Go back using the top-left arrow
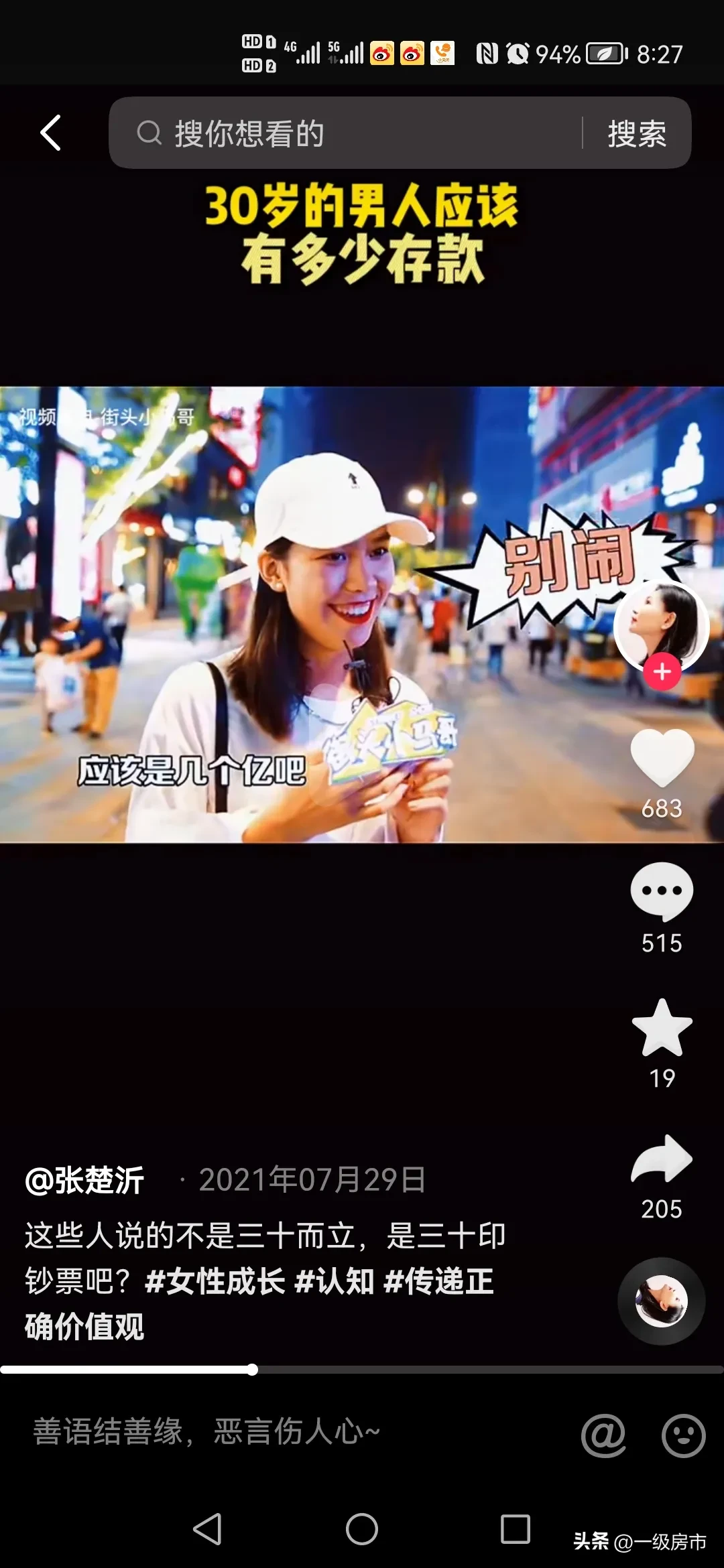The height and width of the screenshot is (1568, 724). click(x=51, y=133)
